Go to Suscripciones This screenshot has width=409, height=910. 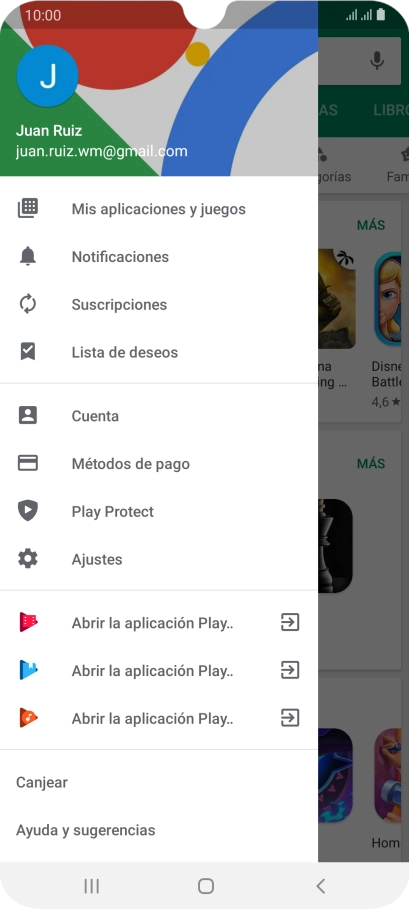coord(159,305)
